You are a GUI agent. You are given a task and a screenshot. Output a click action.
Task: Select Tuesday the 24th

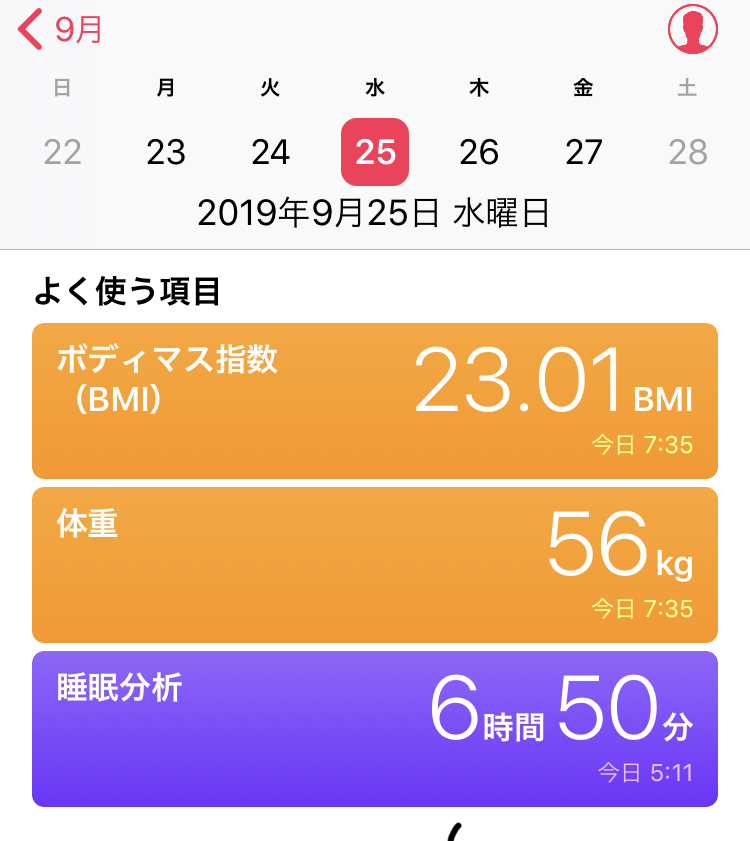(270, 152)
